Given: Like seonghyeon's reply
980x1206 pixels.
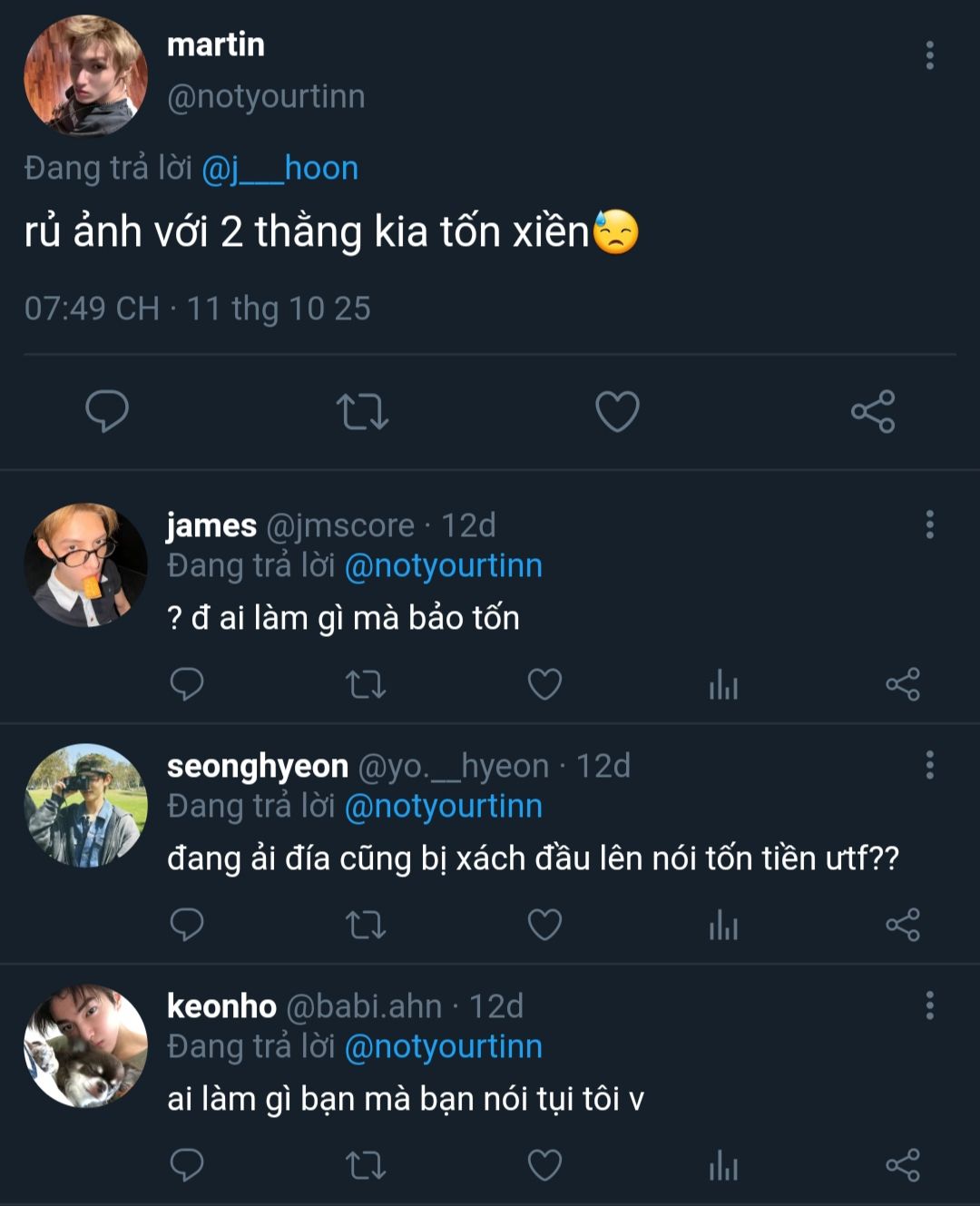Looking at the screenshot, I should tap(544, 925).
